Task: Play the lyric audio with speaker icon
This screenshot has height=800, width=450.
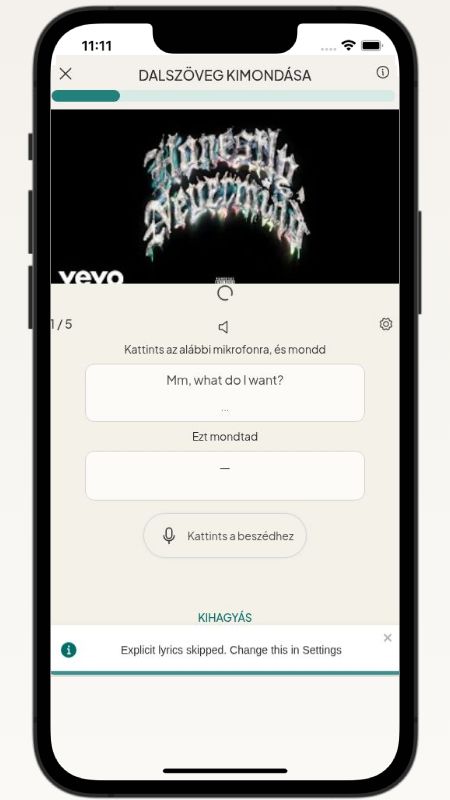Action: [x=223, y=327]
